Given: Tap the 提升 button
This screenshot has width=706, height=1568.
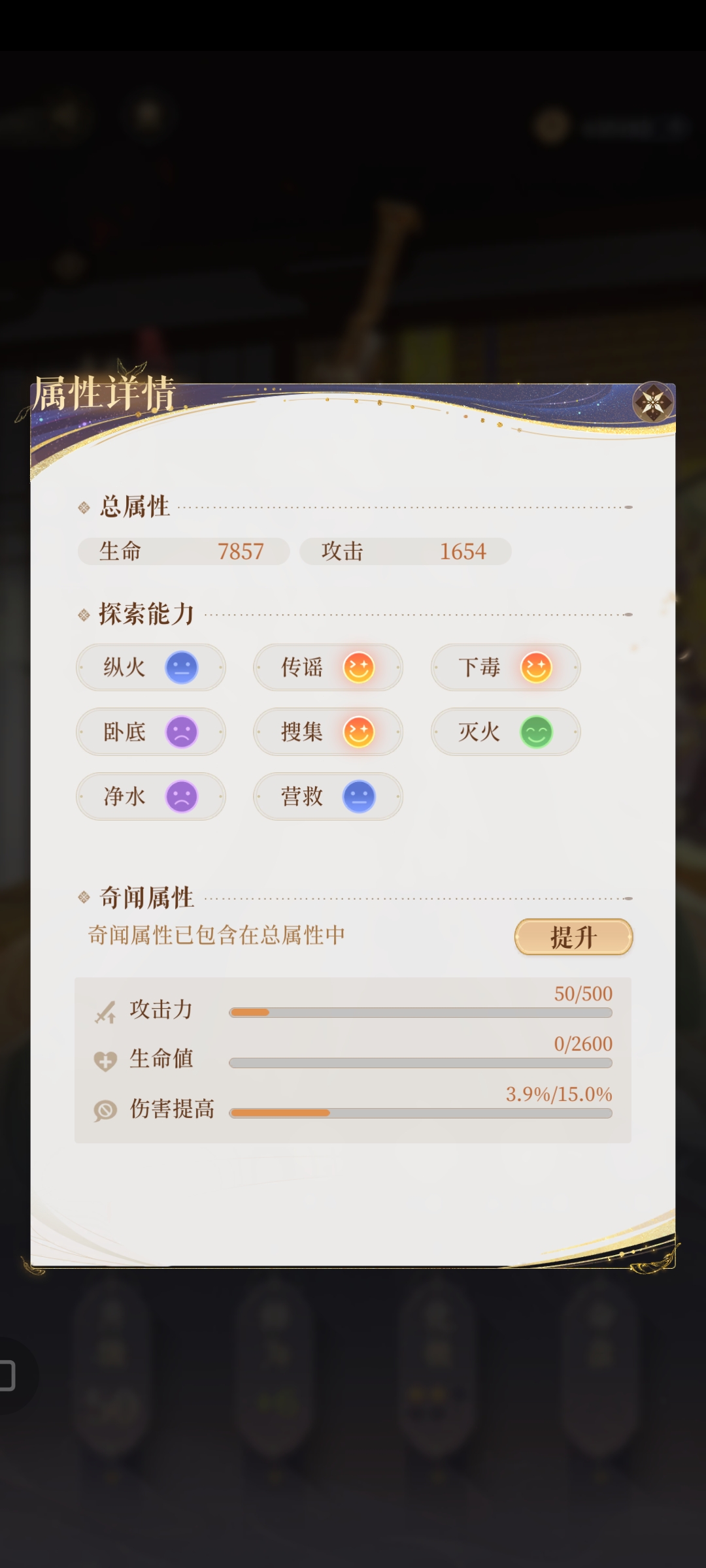Looking at the screenshot, I should click(573, 937).
